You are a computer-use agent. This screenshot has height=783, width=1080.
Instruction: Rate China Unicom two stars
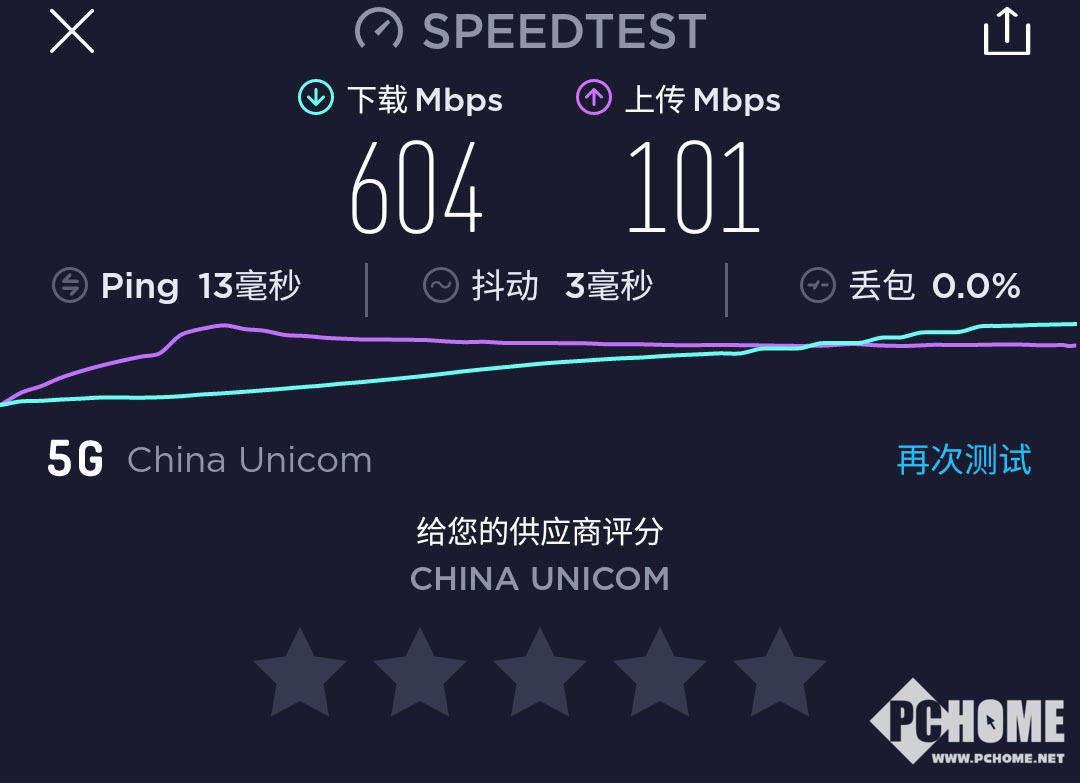pos(420,672)
